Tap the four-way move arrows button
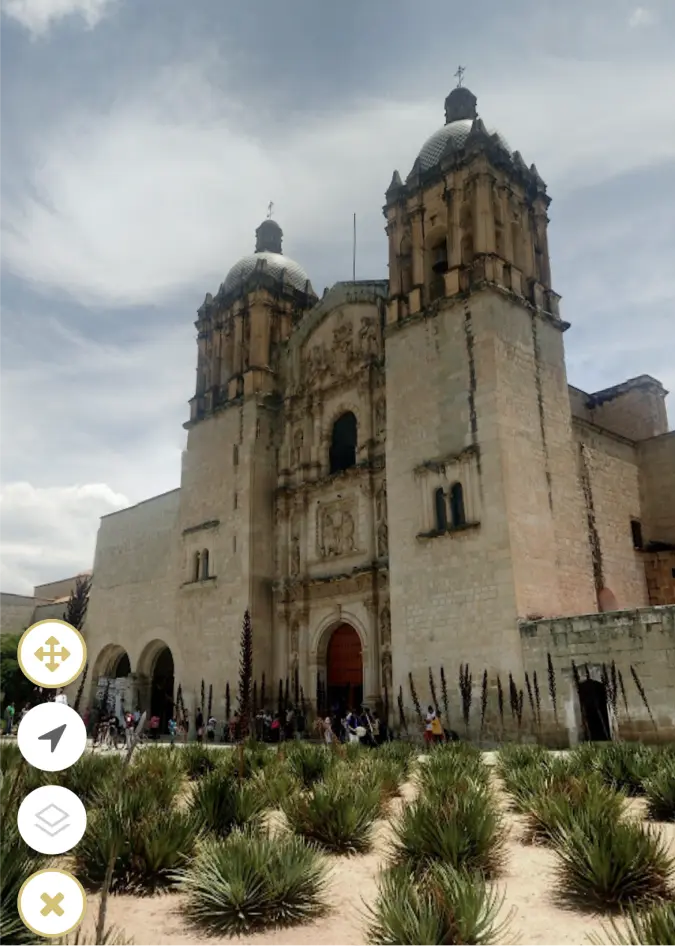 (x=52, y=654)
